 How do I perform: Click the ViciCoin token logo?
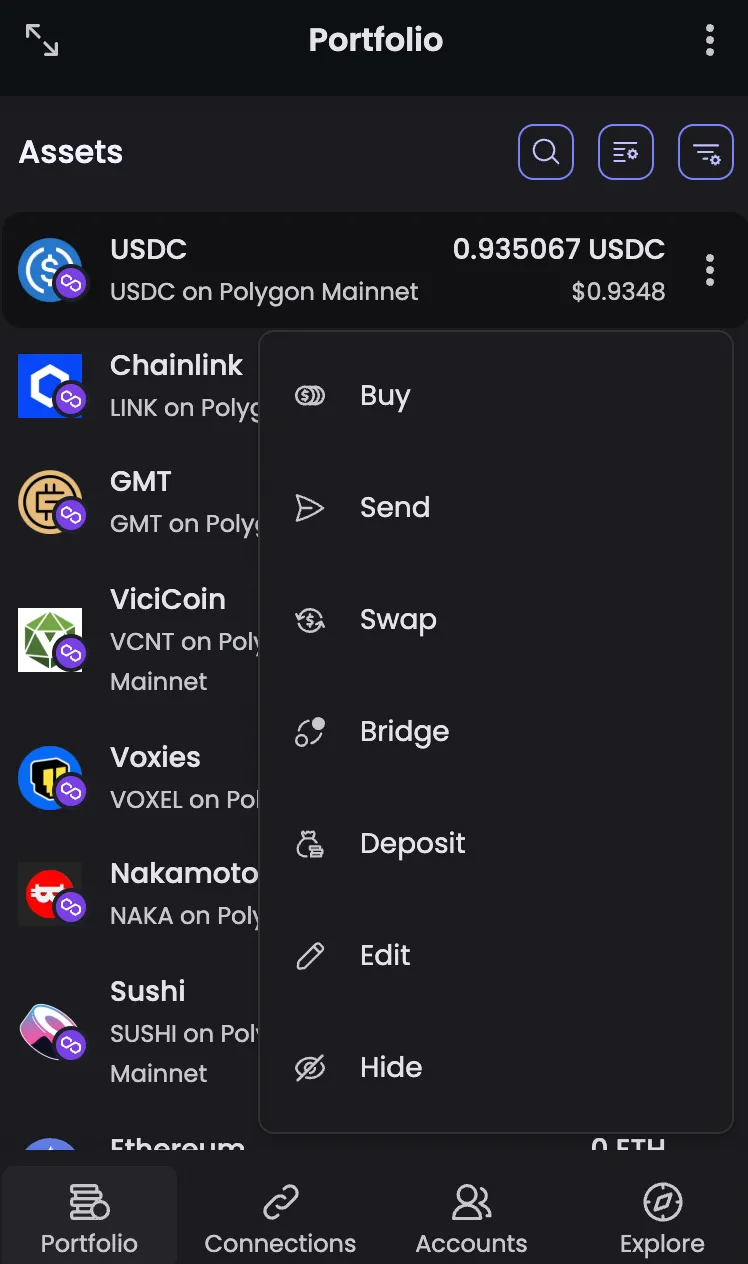tap(52, 639)
